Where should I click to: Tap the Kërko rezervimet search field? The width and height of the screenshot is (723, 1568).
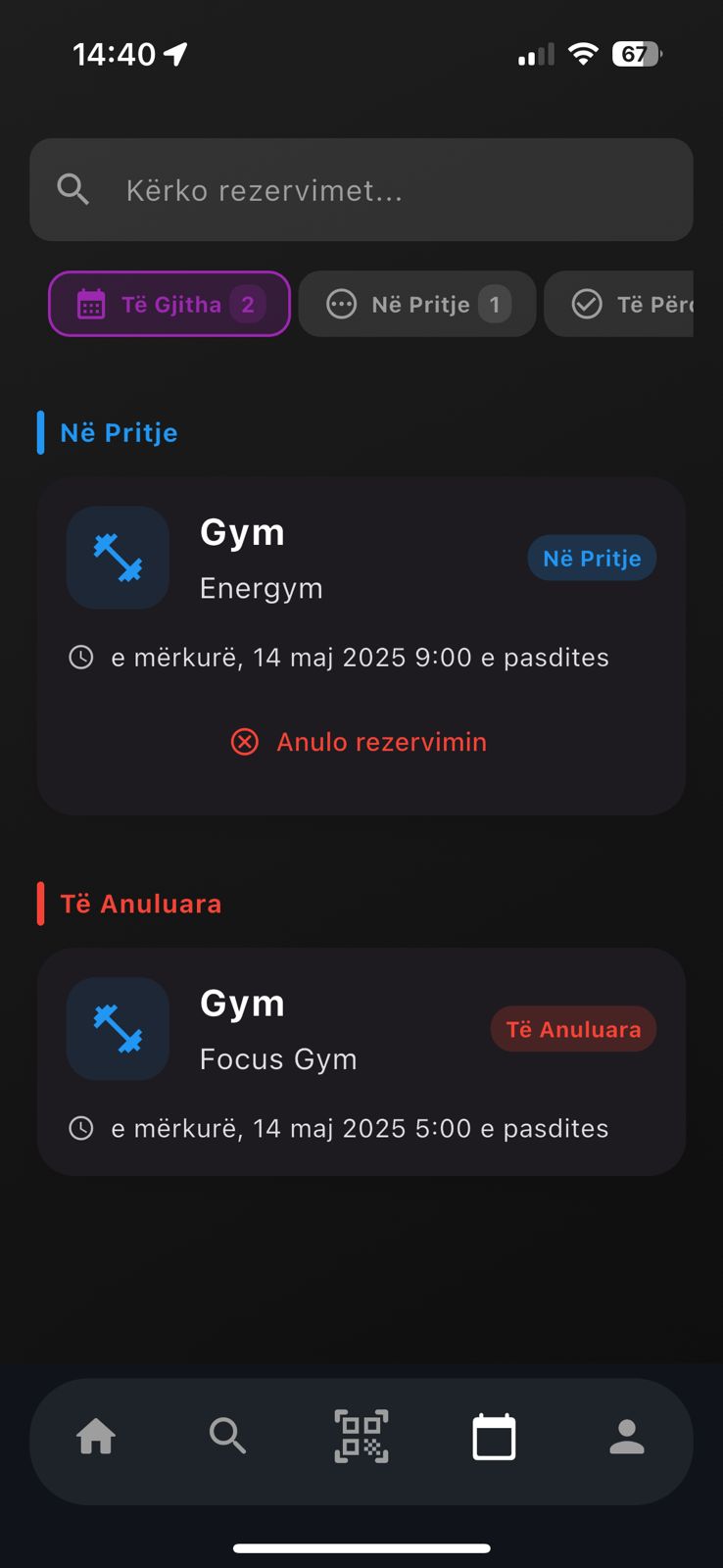[x=361, y=190]
